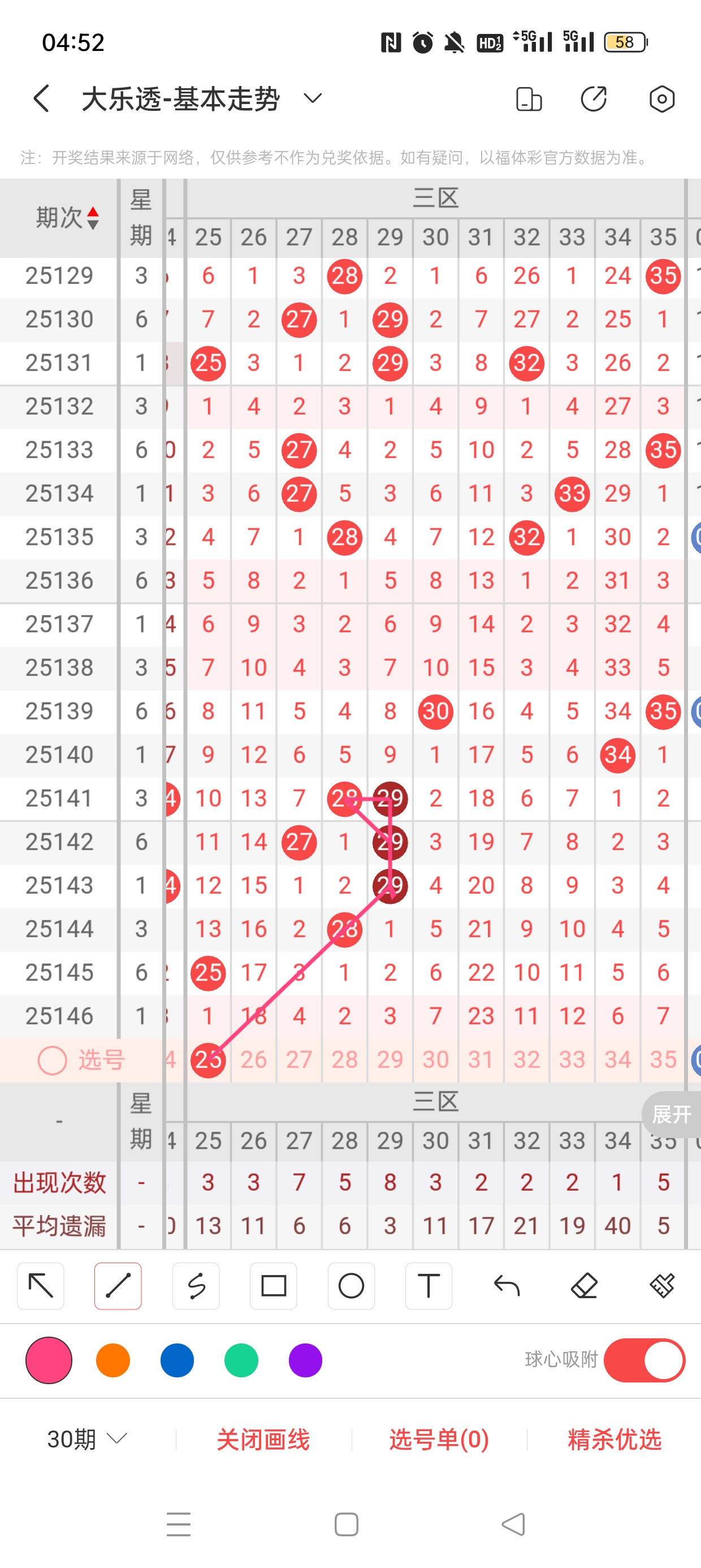Choose the eraser tool
This screenshot has height=1568, width=701.
[x=583, y=1286]
